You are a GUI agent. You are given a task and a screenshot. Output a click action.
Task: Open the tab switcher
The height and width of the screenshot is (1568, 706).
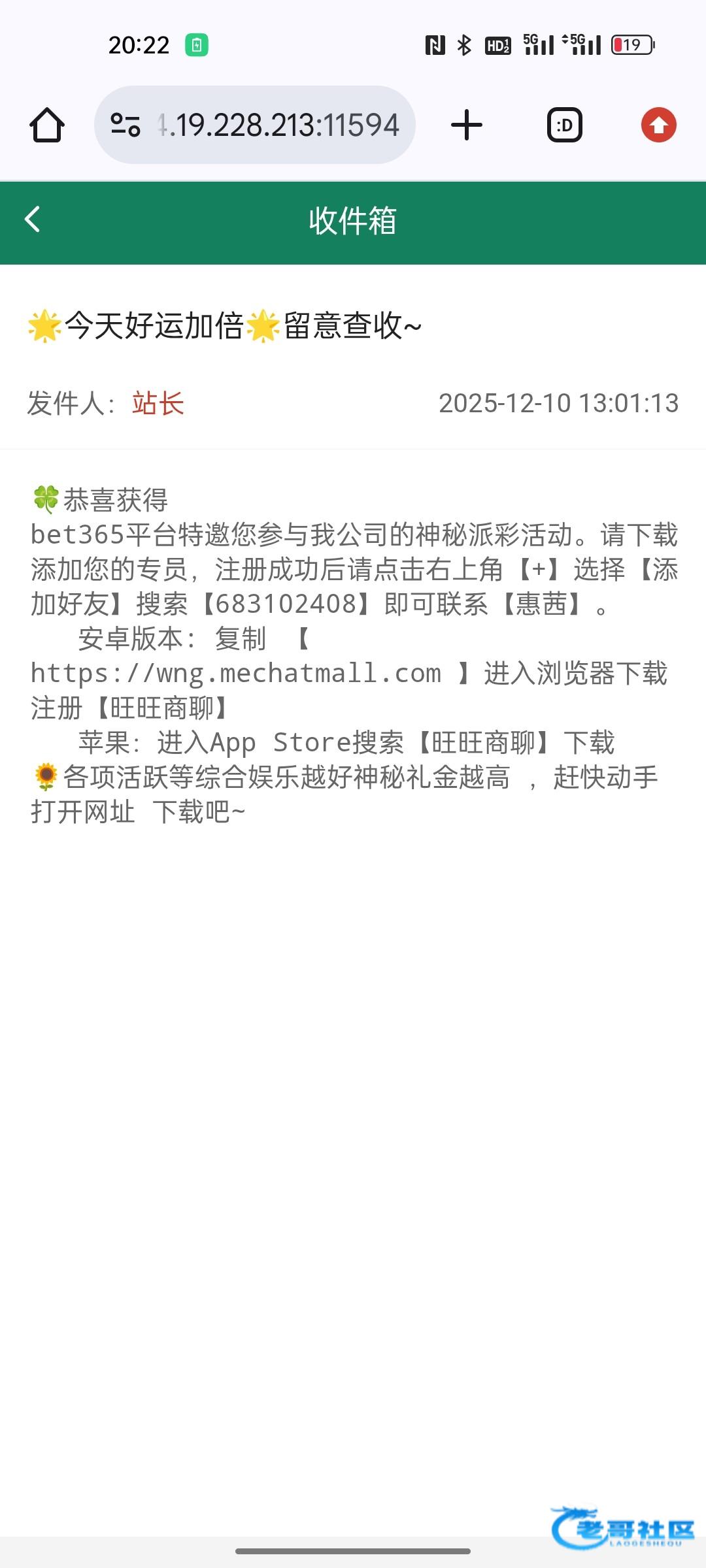[x=564, y=125]
